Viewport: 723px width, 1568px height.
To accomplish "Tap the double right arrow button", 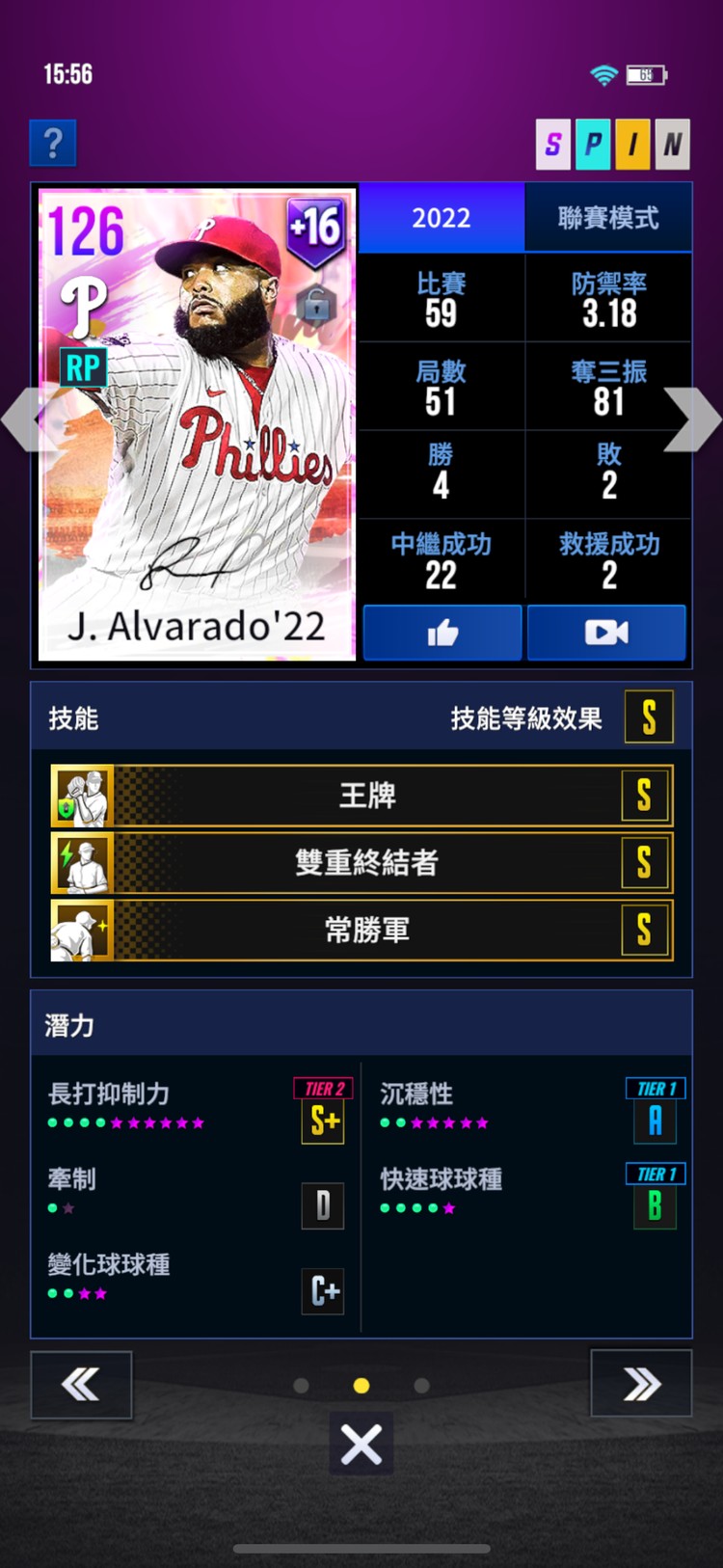I will point(641,1385).
